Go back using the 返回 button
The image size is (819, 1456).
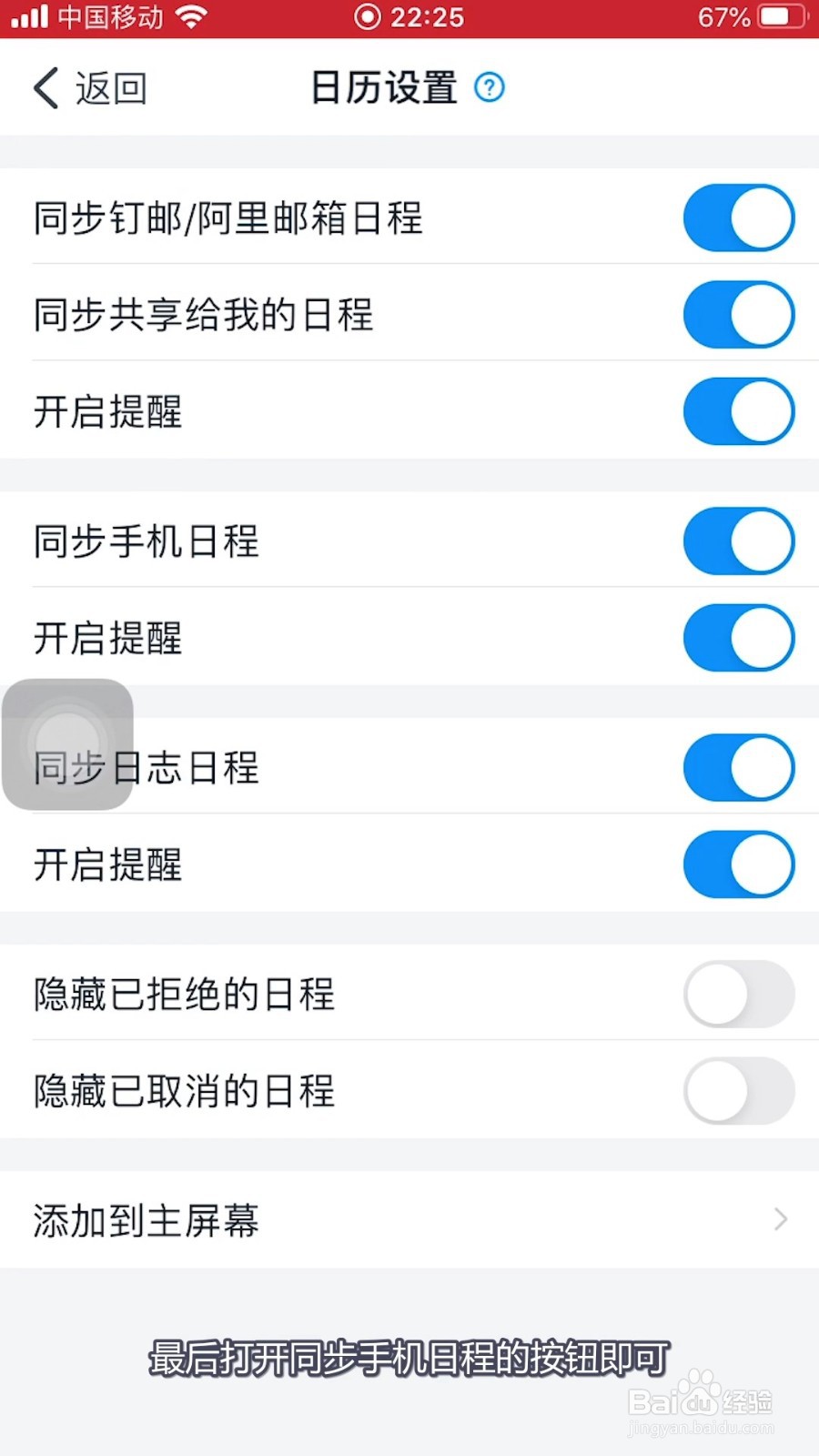[89, 88]
